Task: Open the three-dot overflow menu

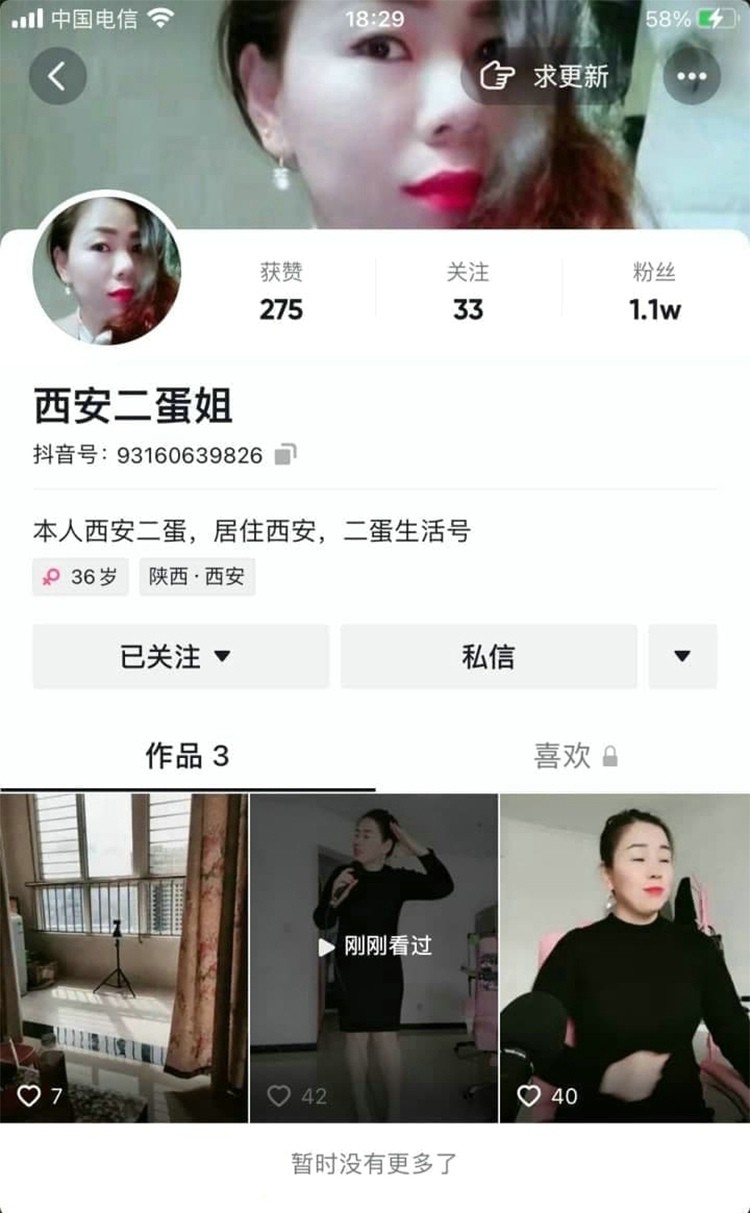Action: pyautogui.click(x=691, y=76)
